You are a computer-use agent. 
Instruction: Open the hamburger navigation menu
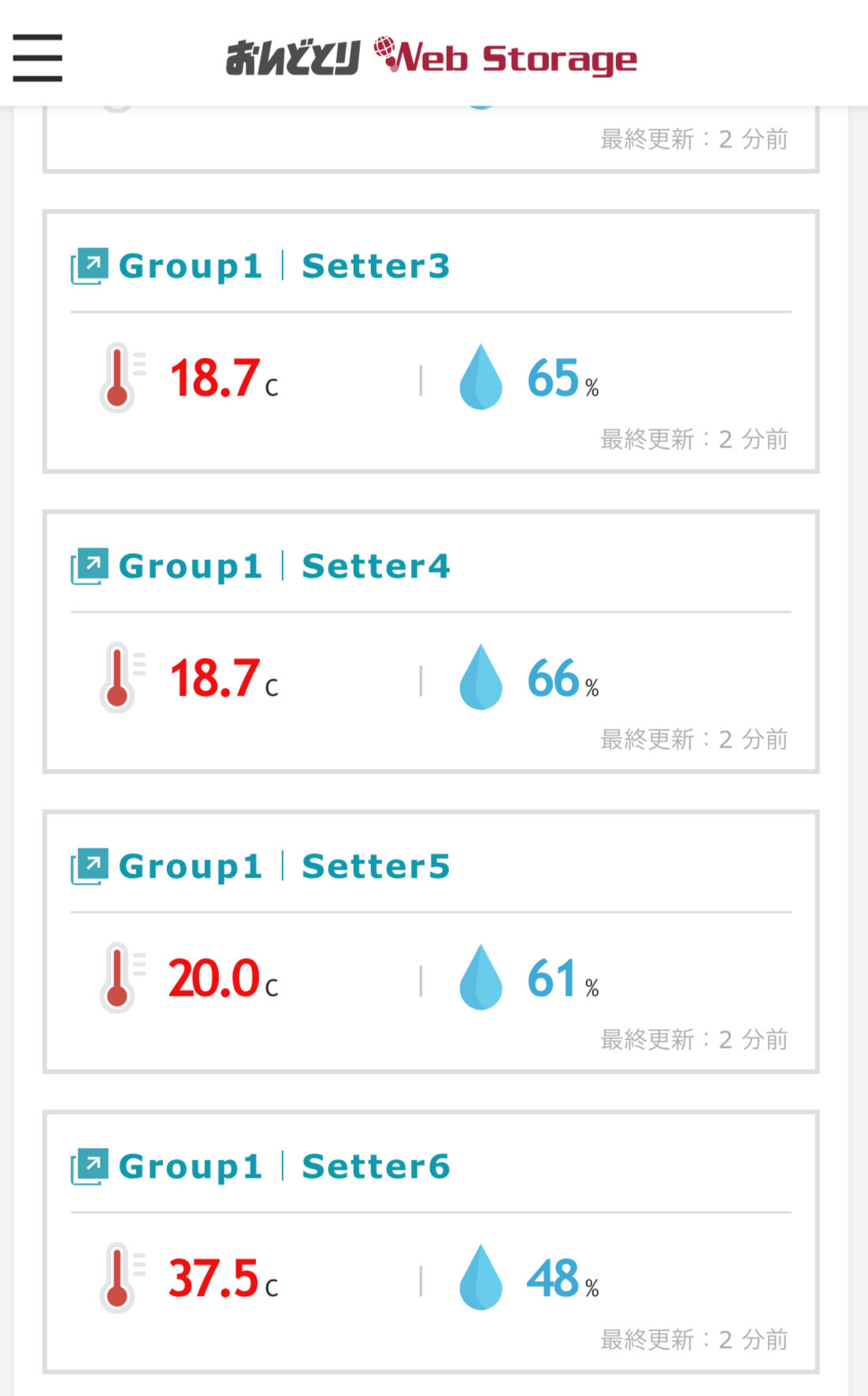(38, 58)
